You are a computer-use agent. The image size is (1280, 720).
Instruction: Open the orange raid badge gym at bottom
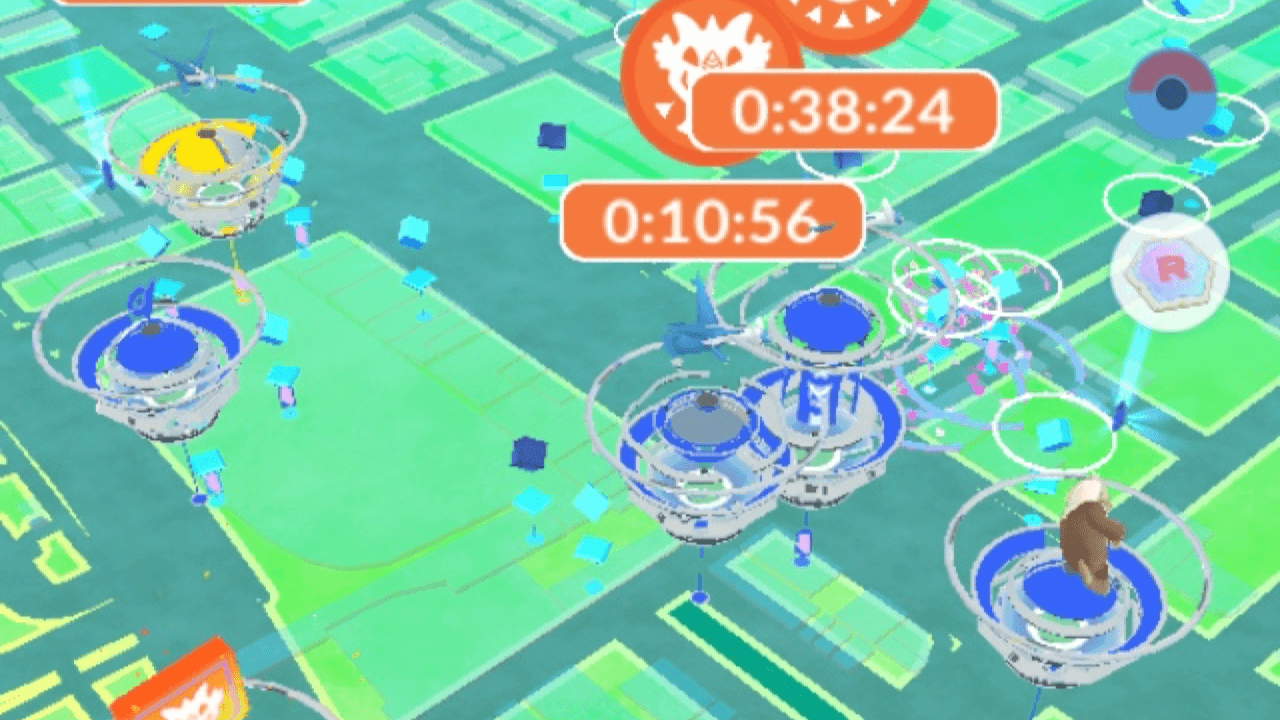182,685
